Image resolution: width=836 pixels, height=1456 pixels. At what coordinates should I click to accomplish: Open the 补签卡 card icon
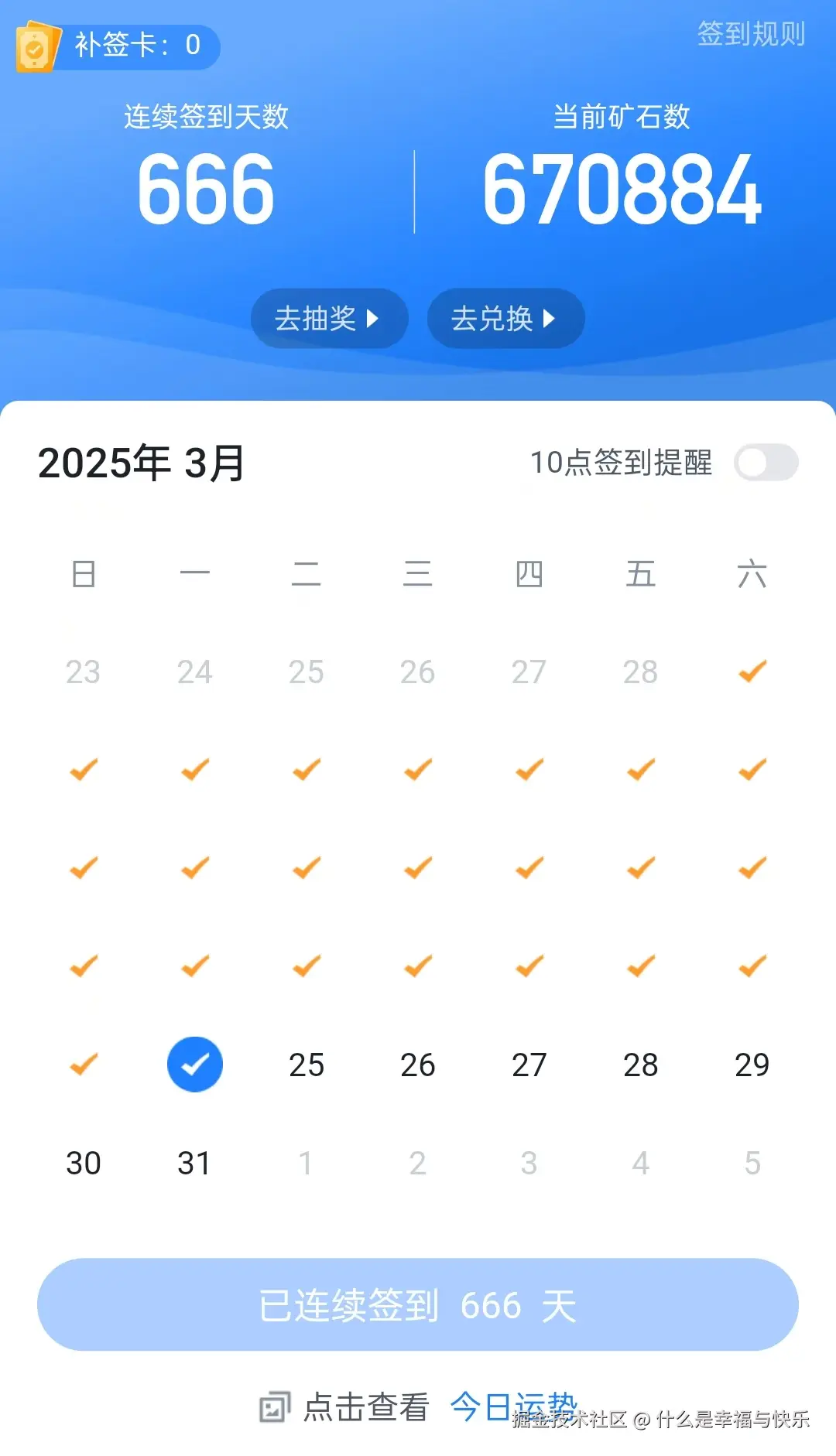pos(37,46)
